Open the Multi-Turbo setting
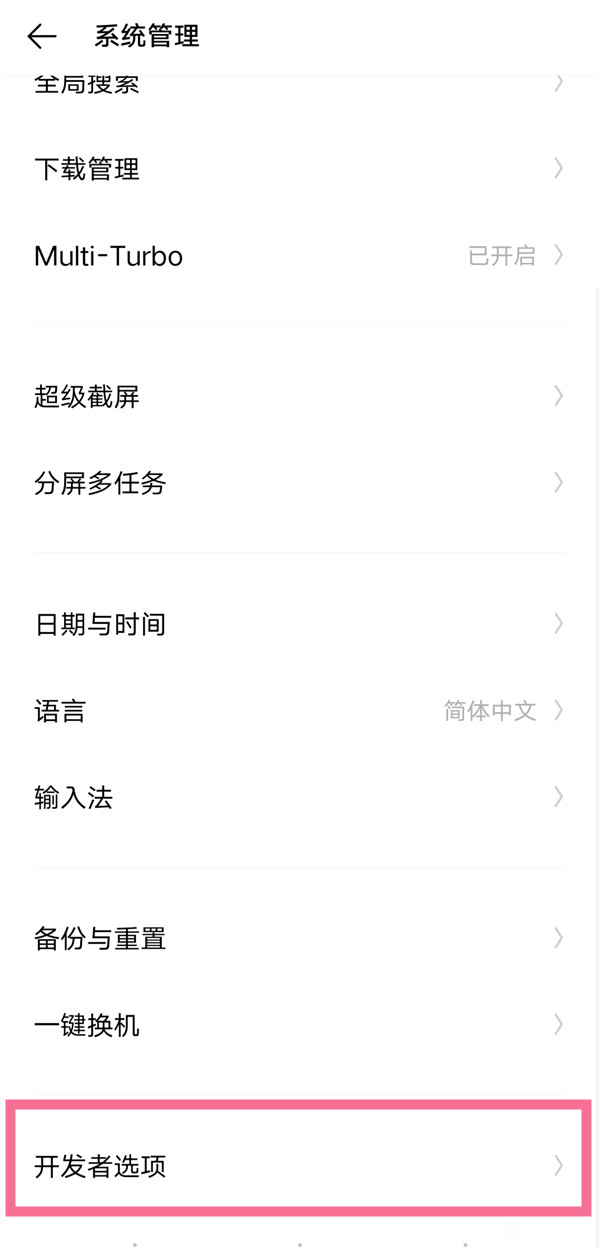600x1248 pixels. tap(300, 256)
